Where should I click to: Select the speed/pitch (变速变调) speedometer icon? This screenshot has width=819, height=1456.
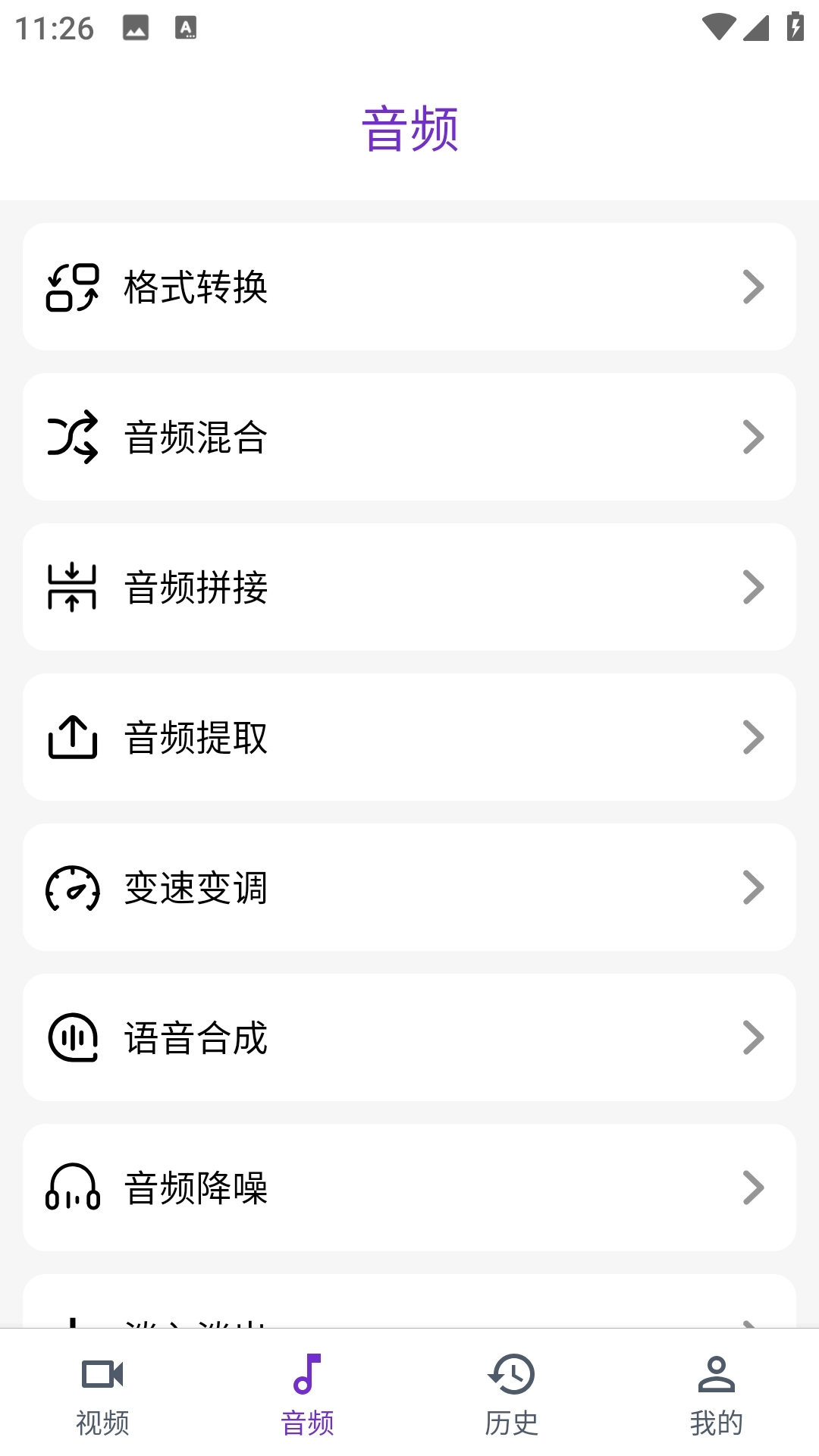(72, 886)
